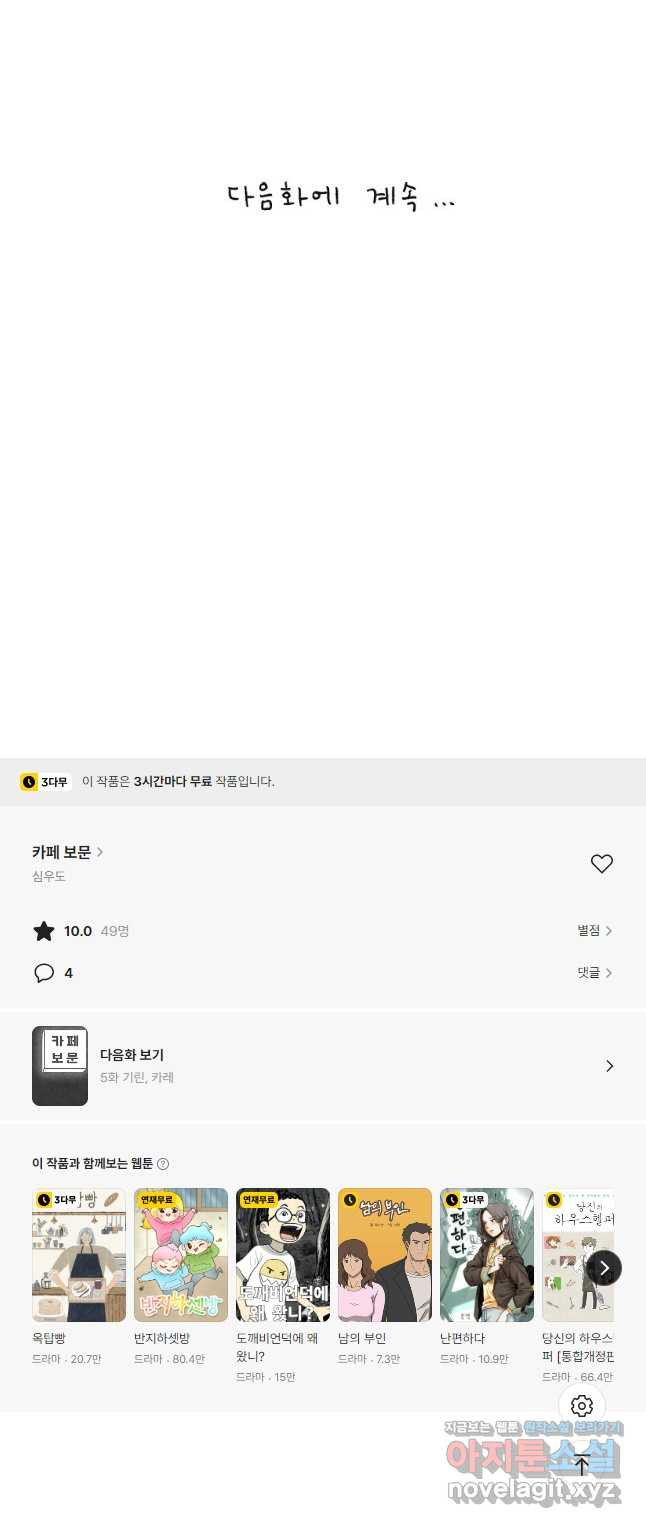Open the help icon beside 이 작품과 함께보는 웹툰
This screenshot has width=646, height=1528.
pos(163,1164)
